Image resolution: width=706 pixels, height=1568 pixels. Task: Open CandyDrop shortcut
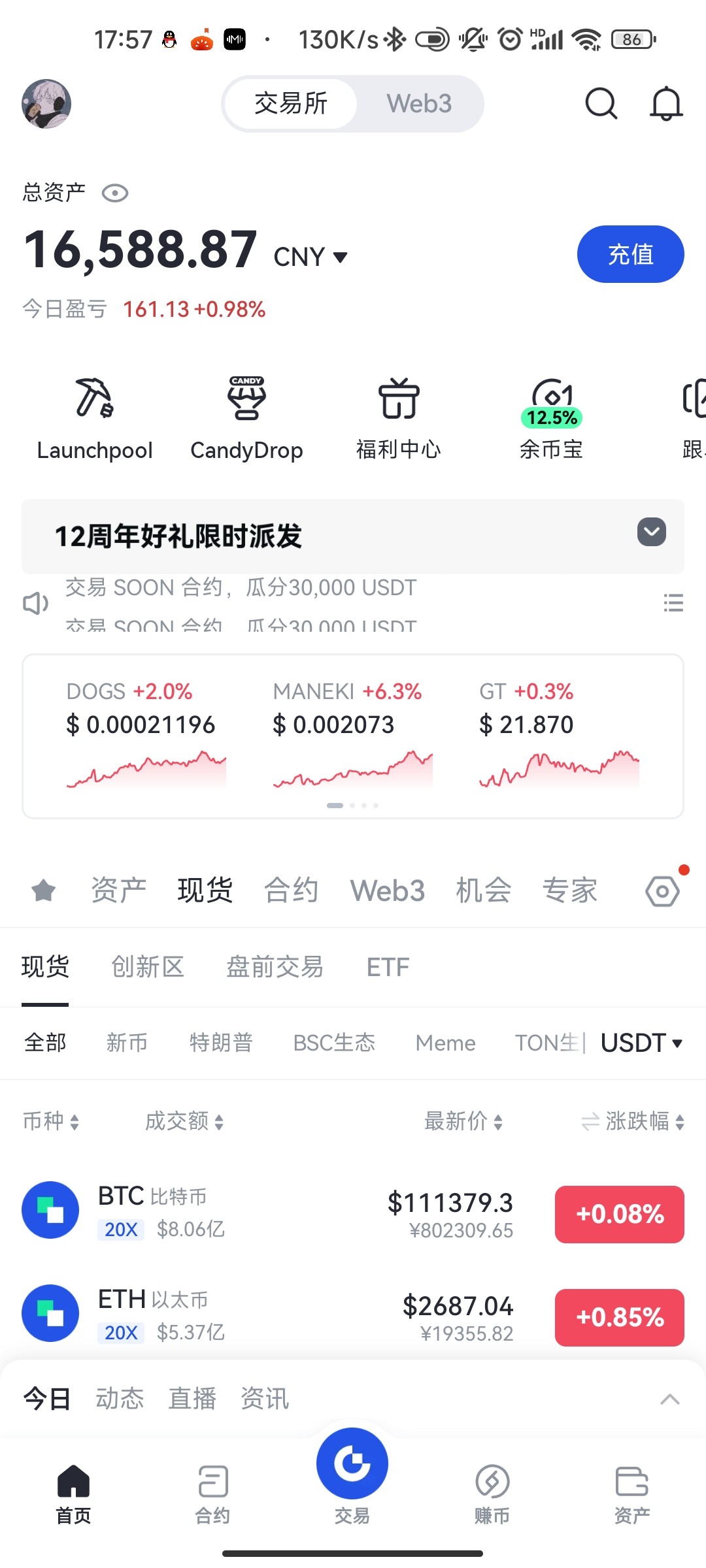pos(246,418)
